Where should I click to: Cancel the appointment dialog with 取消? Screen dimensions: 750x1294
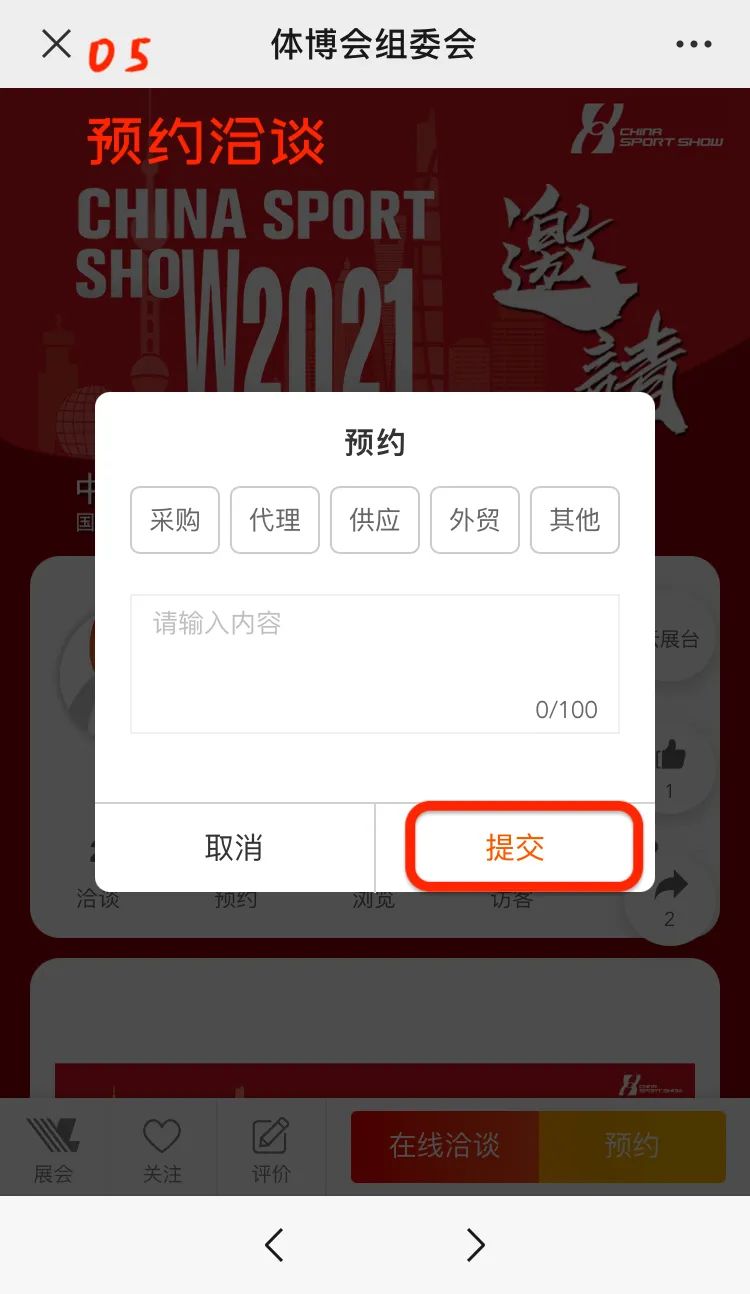tap(234, 848)
